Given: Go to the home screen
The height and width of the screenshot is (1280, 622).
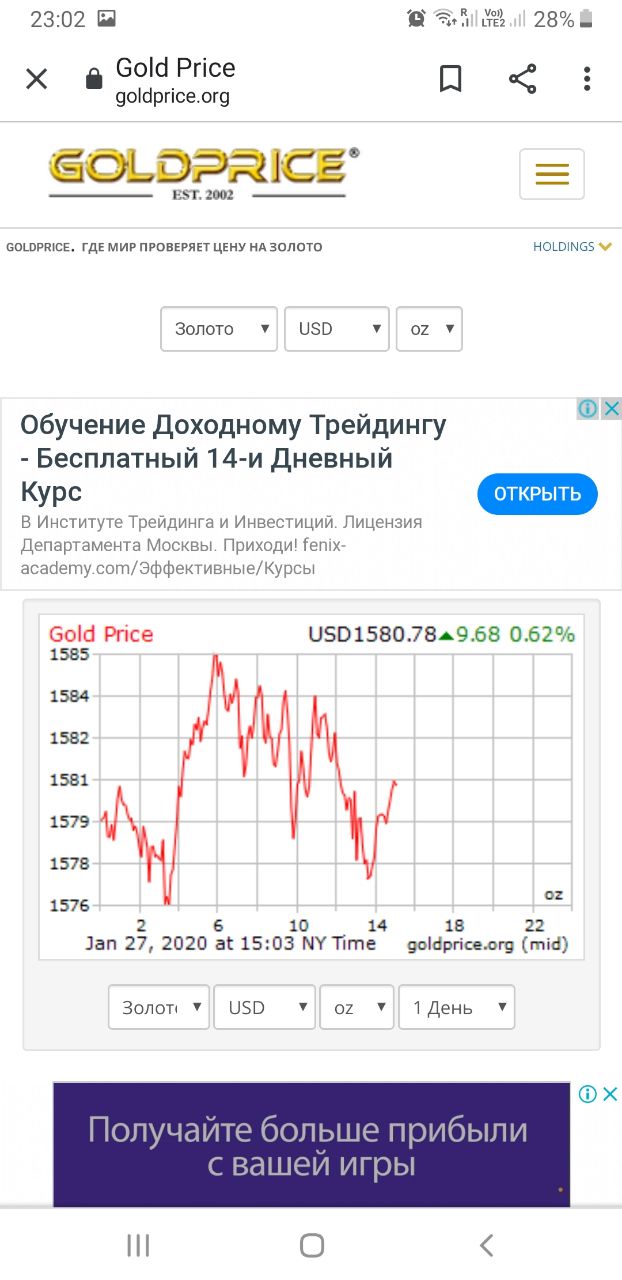Looking at the screenshot, I should pyautogui.click(x=312, y=1245).
